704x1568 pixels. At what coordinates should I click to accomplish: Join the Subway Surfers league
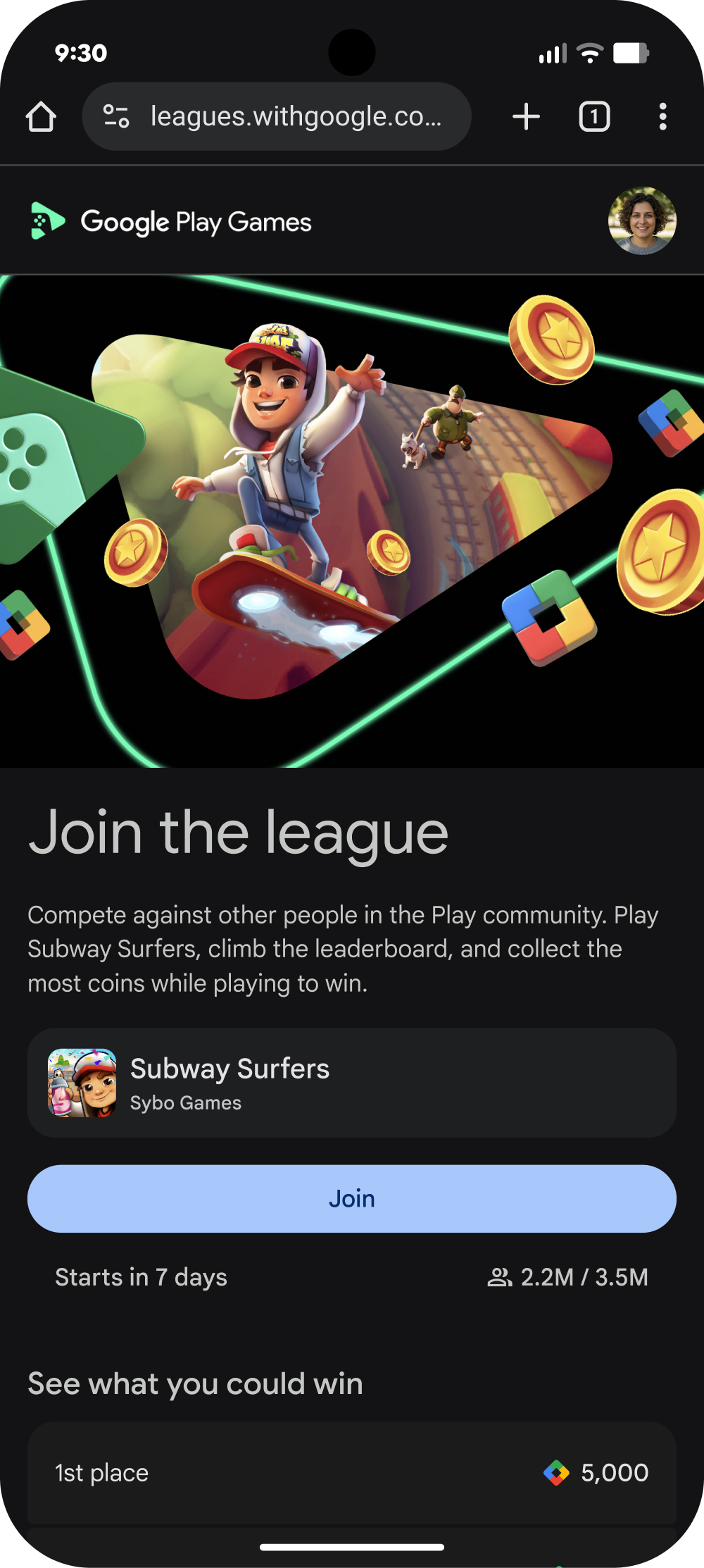352,1198
